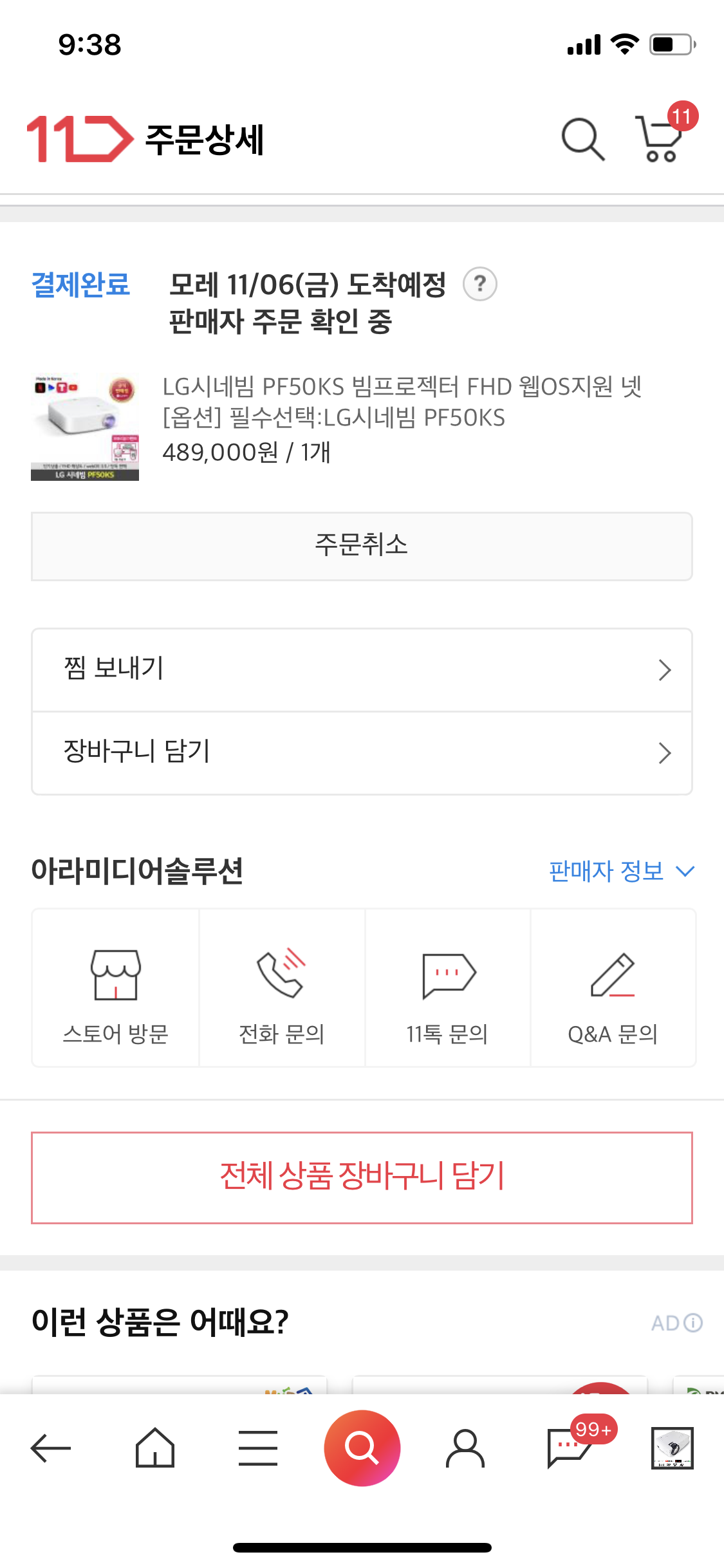Open the search magnifier in header
The image size is (724, 1568).
[582, 138]
